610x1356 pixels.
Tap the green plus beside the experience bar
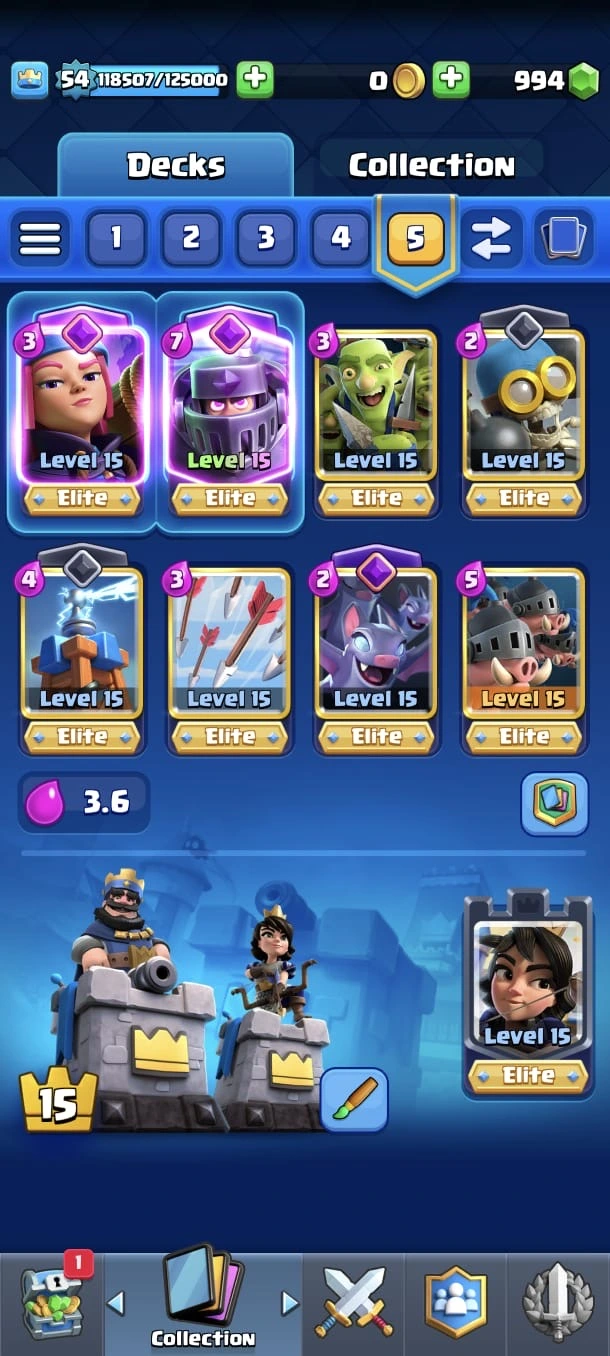pyautogui.click(x=255, y=80)
